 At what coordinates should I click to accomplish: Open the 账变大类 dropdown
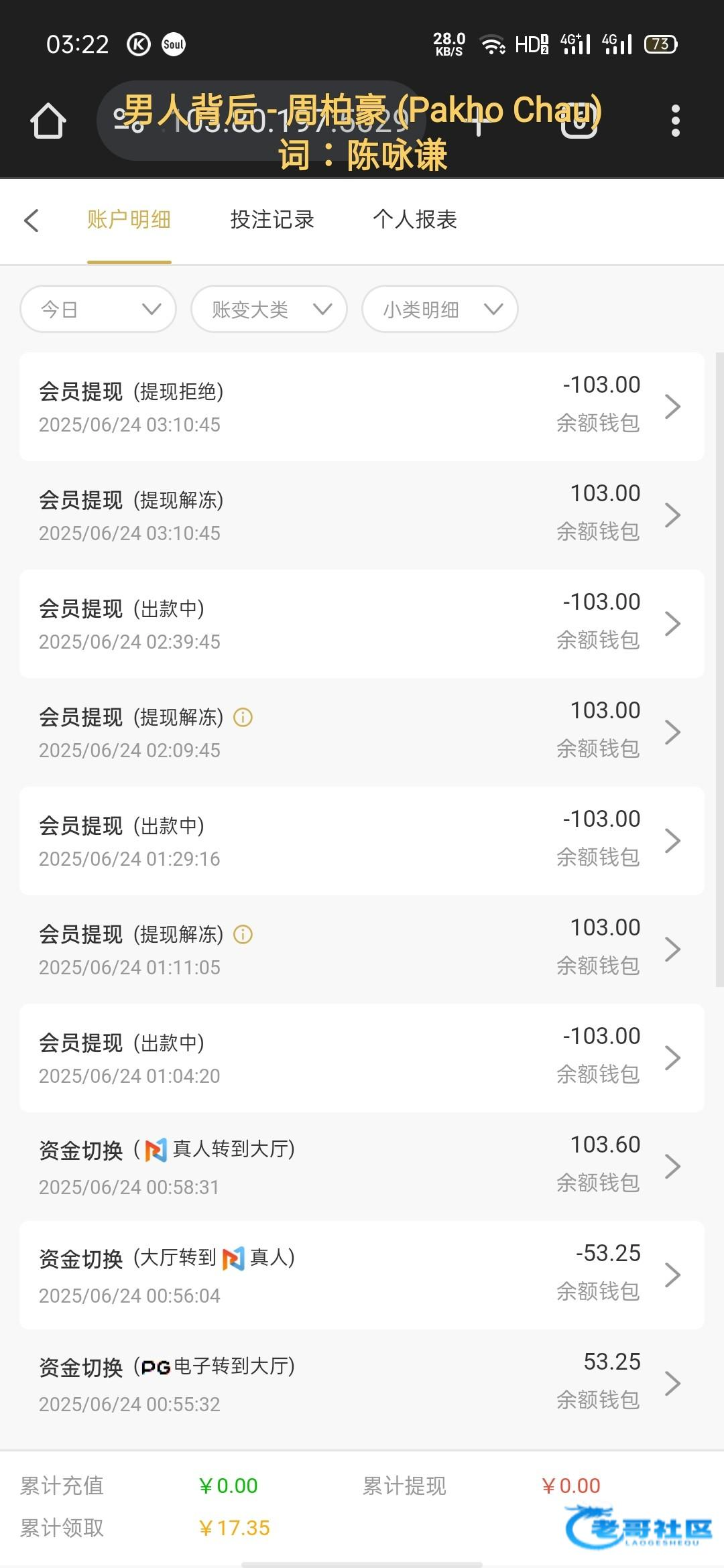click(268, 309)
